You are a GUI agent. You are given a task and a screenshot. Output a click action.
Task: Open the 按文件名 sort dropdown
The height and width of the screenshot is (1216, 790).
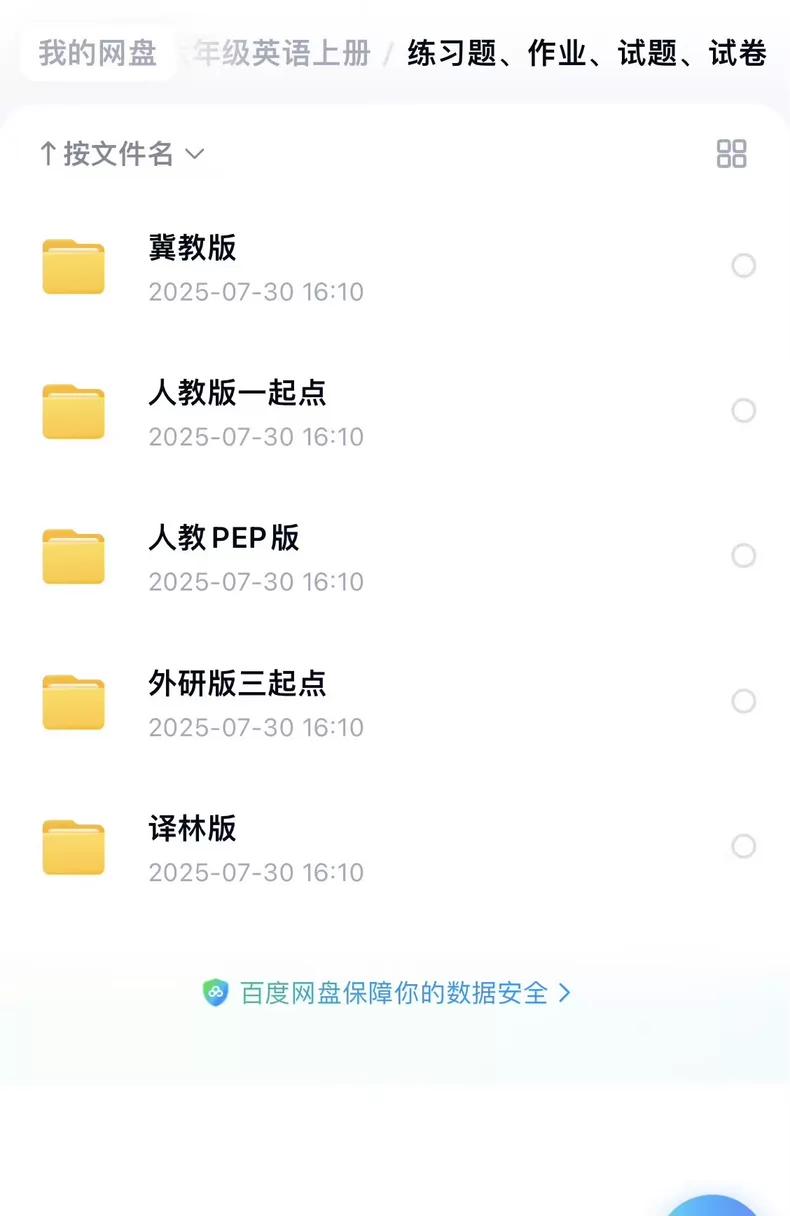pos(122,154)
